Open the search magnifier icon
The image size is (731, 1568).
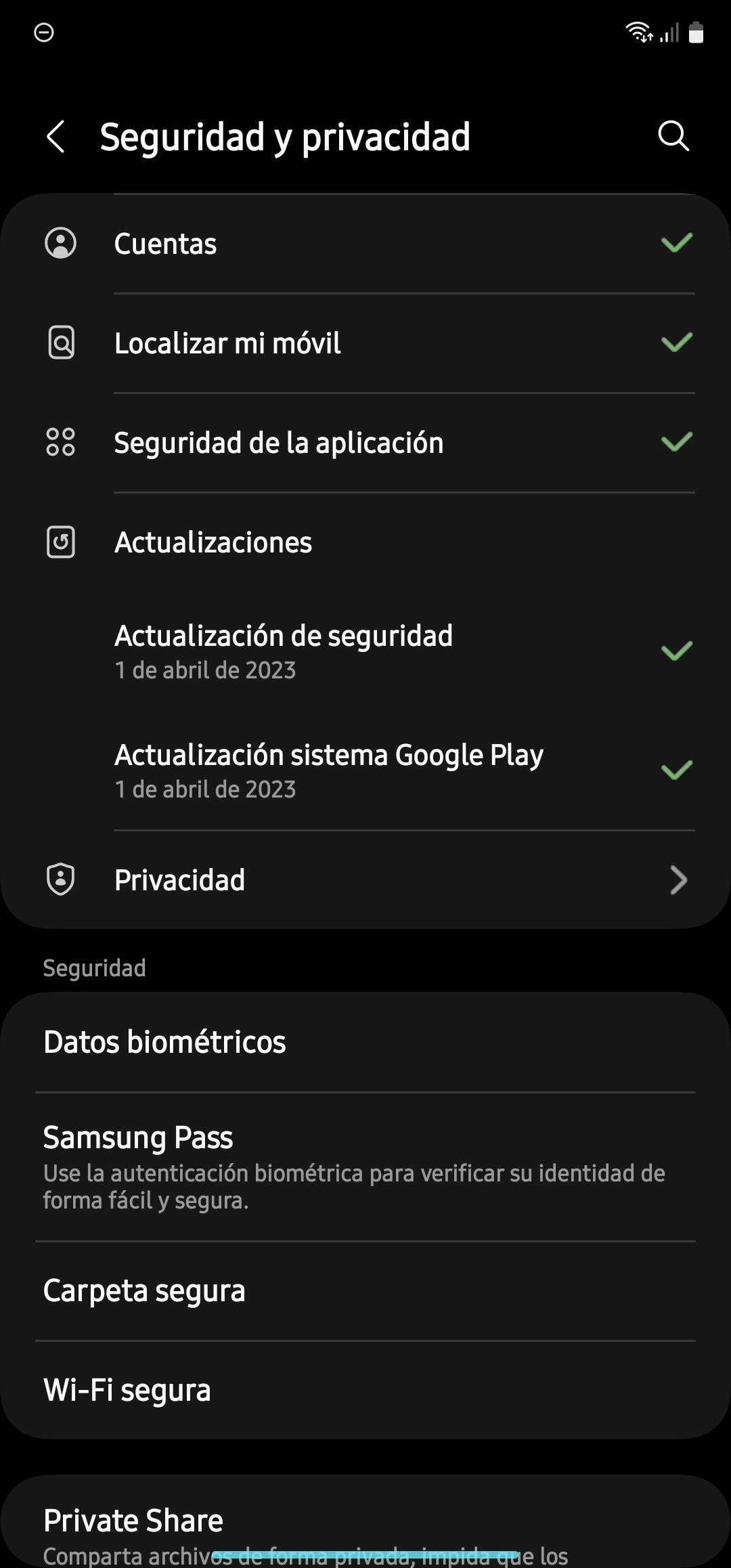point(671,136)
